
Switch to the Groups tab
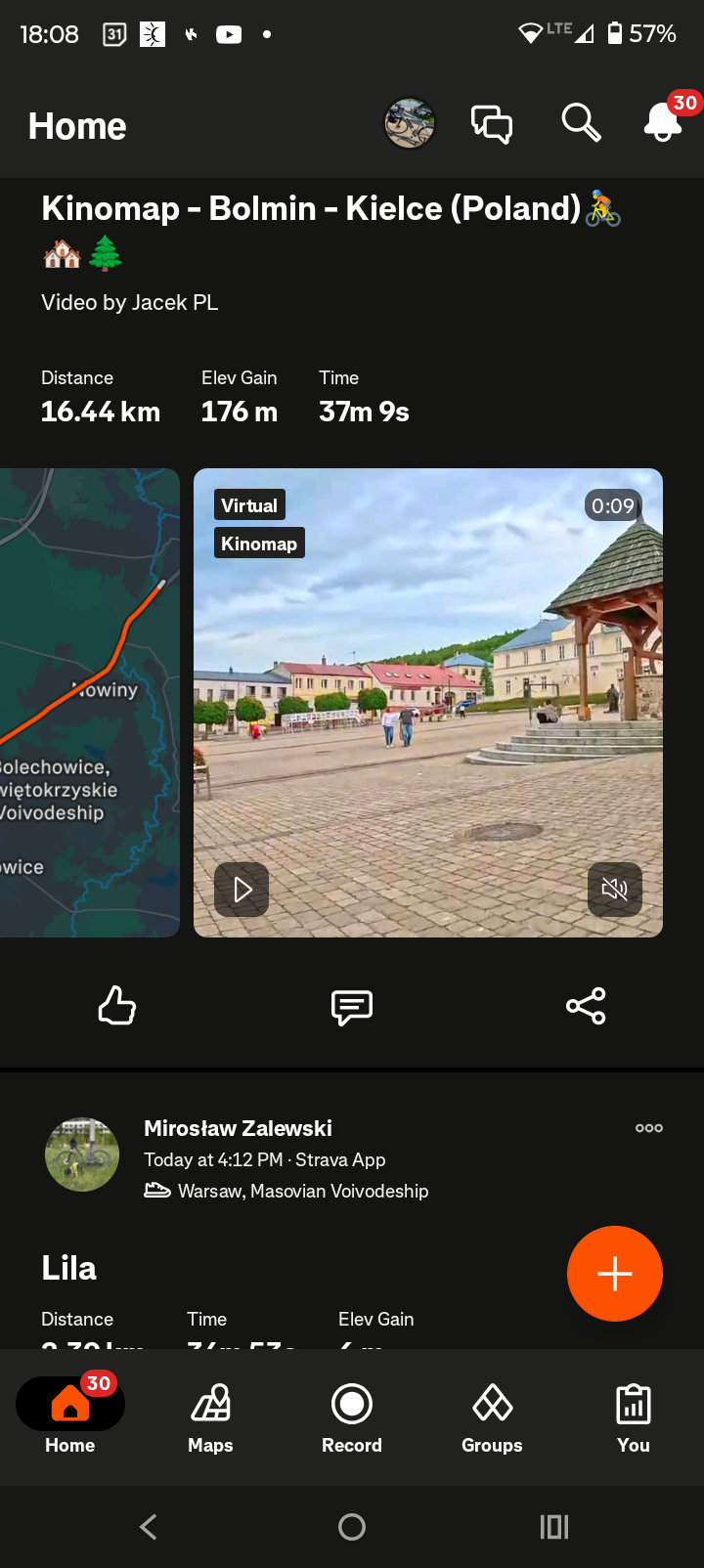tap(492, 1417)
